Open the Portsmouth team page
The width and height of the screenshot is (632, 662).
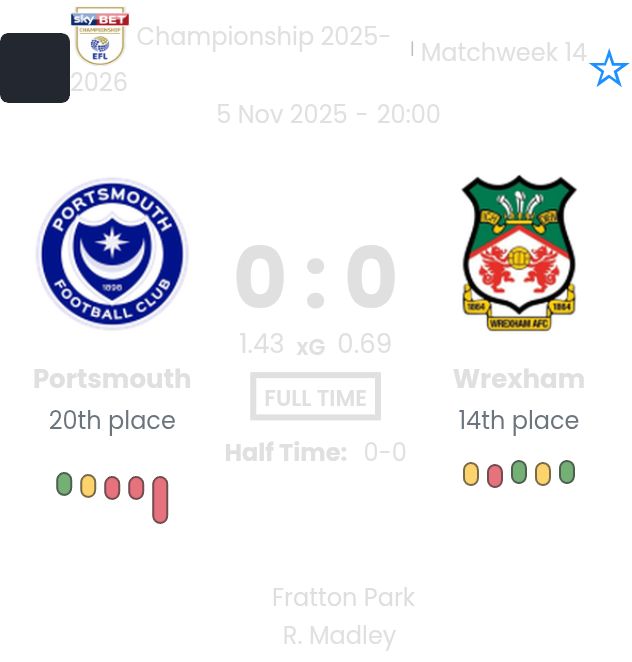112,379
